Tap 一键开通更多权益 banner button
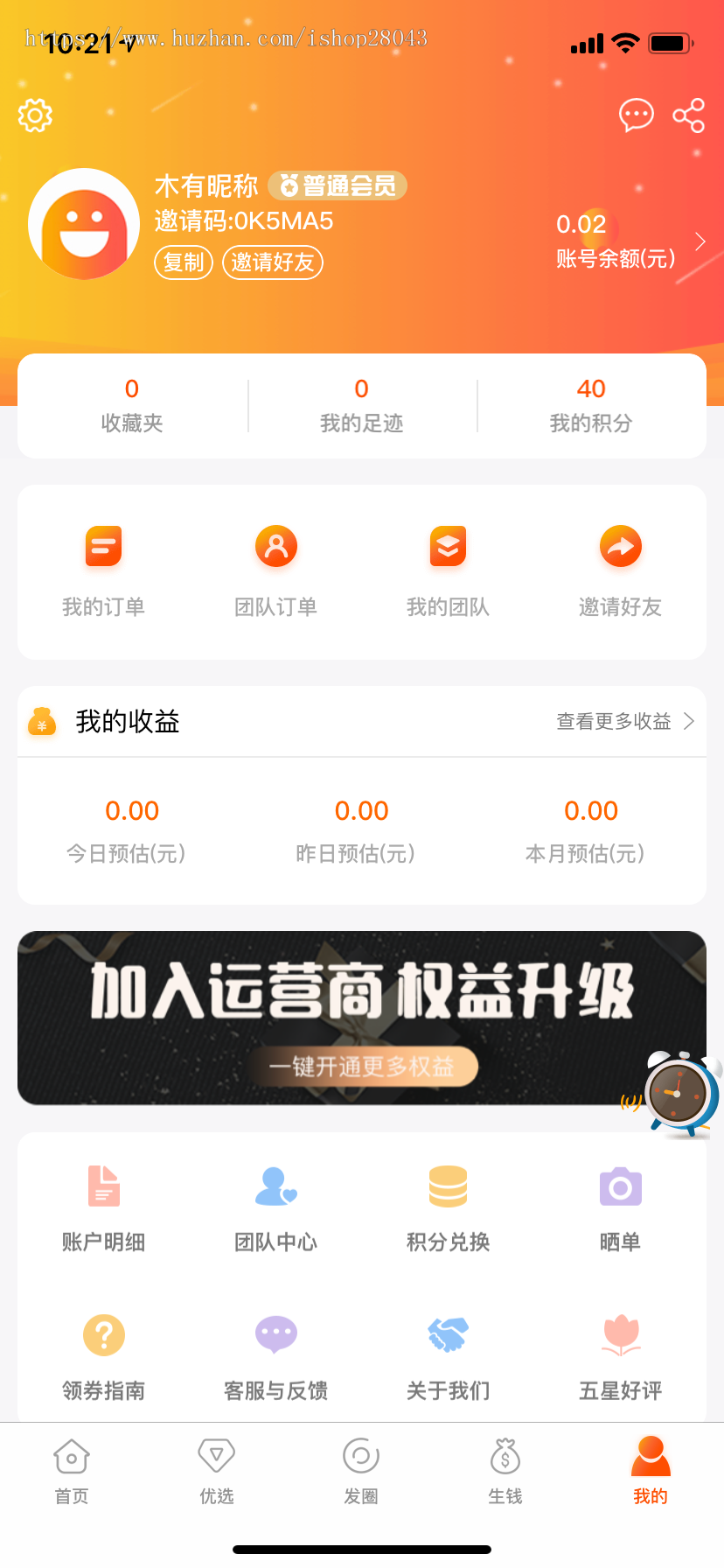This screenshot has width=724, height=1568. tap(361, 1067)
